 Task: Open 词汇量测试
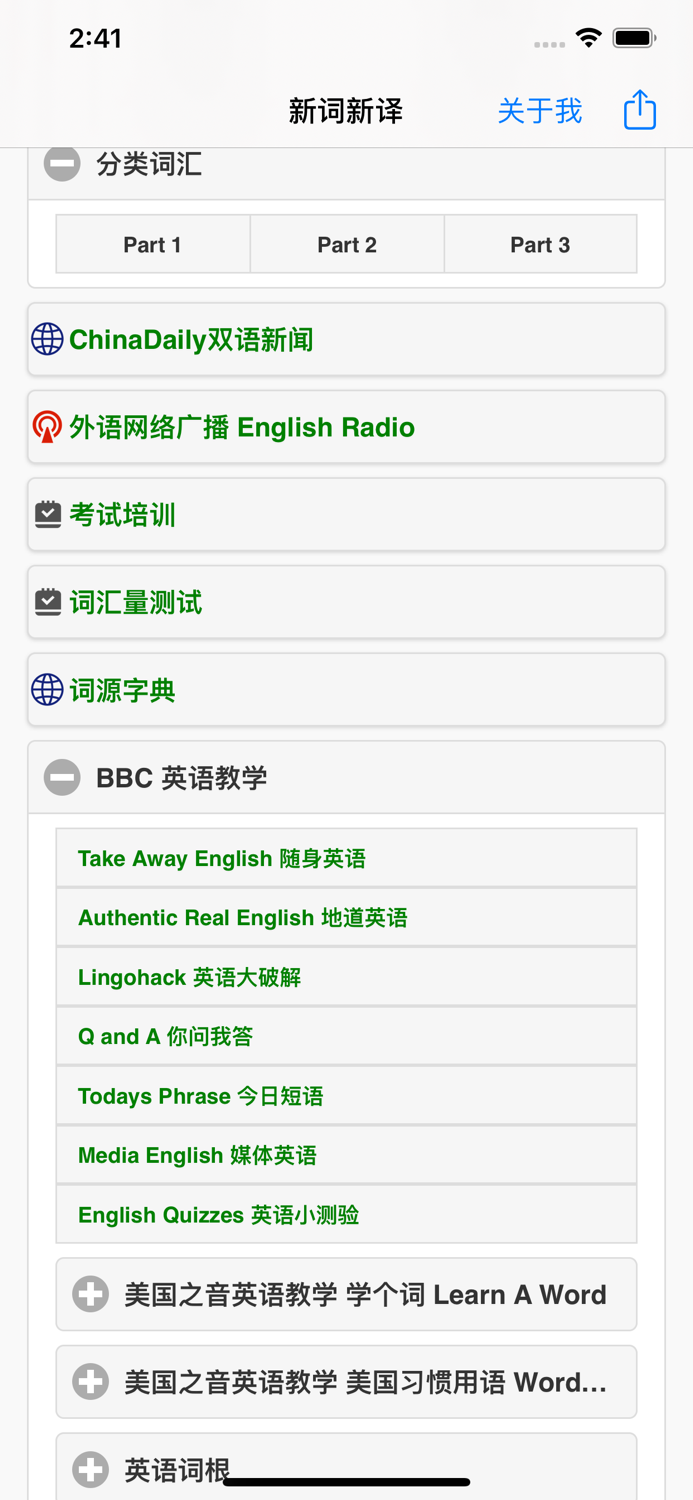click(x=346, y=602)
